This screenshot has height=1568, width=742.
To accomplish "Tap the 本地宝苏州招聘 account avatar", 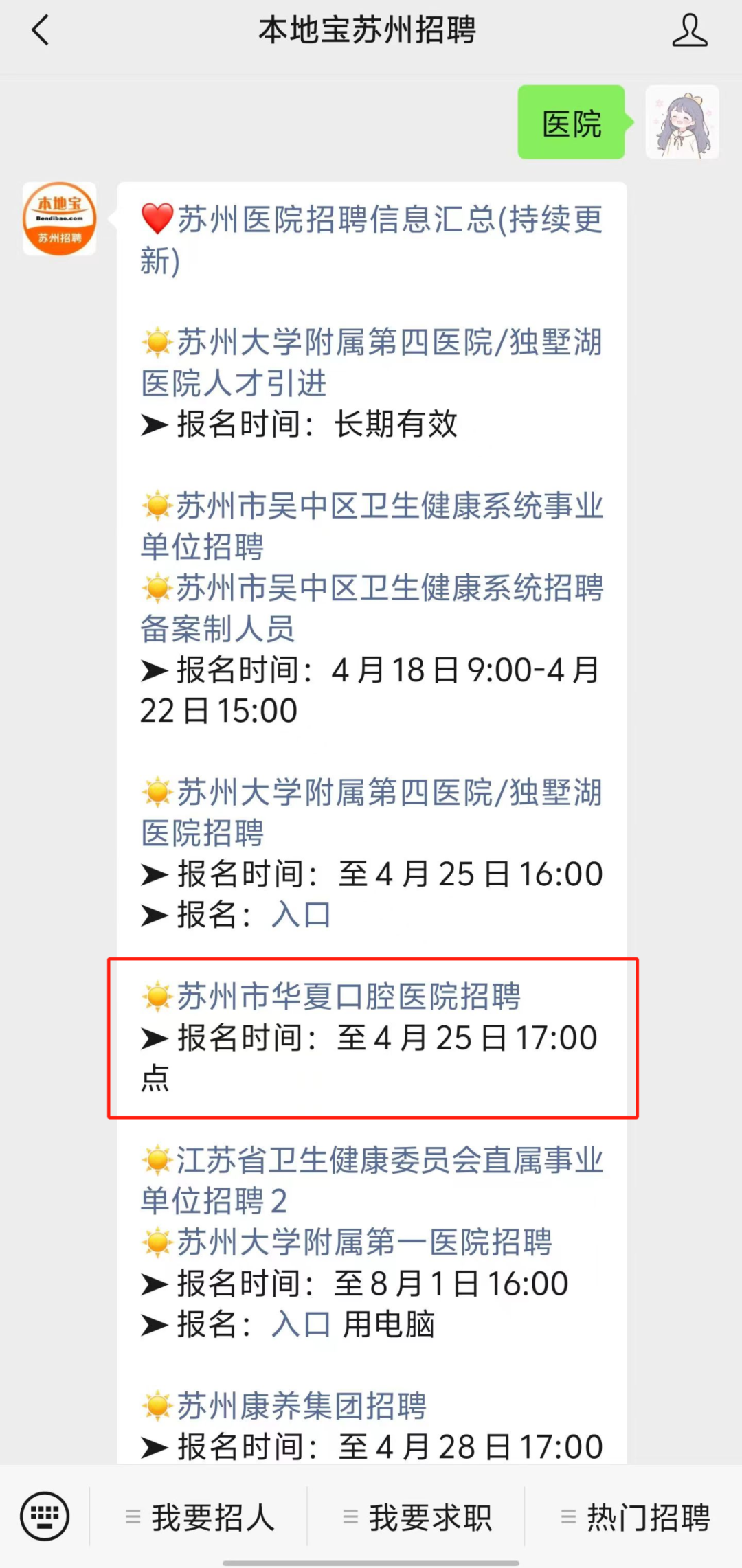I will point(60,218).
